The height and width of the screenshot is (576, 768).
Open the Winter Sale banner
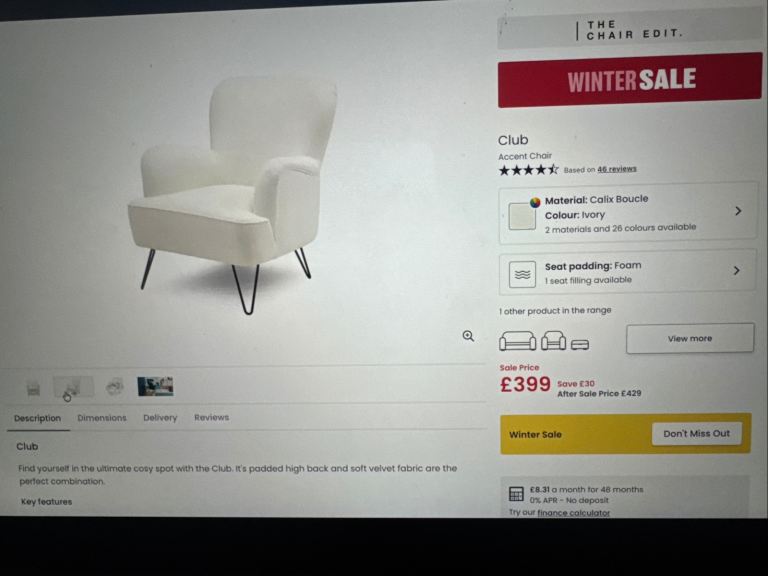tap(630, 80)
